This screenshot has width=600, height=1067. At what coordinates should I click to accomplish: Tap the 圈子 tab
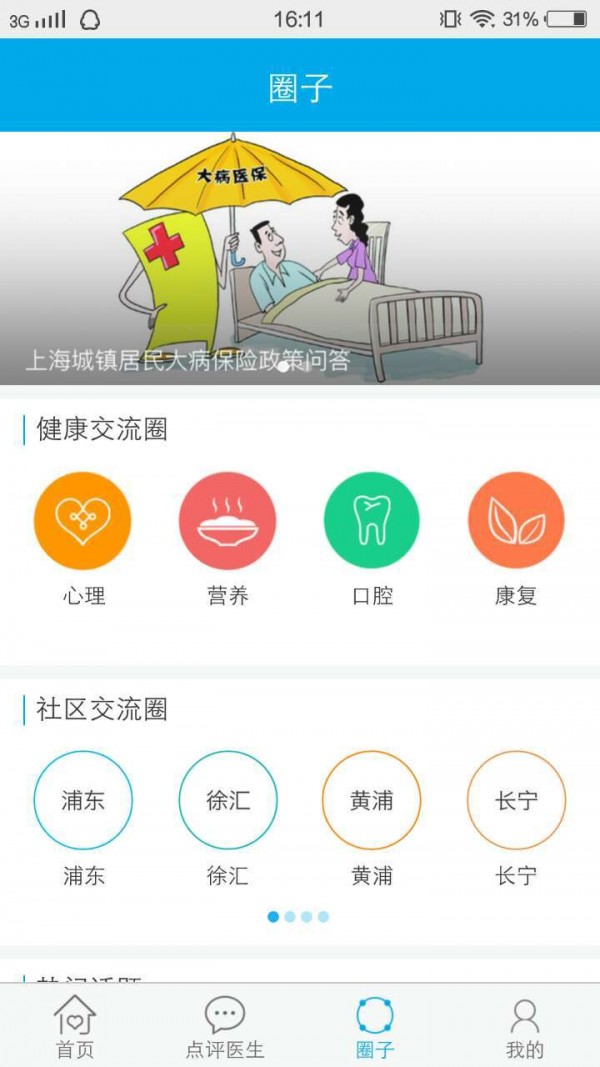375,1027
